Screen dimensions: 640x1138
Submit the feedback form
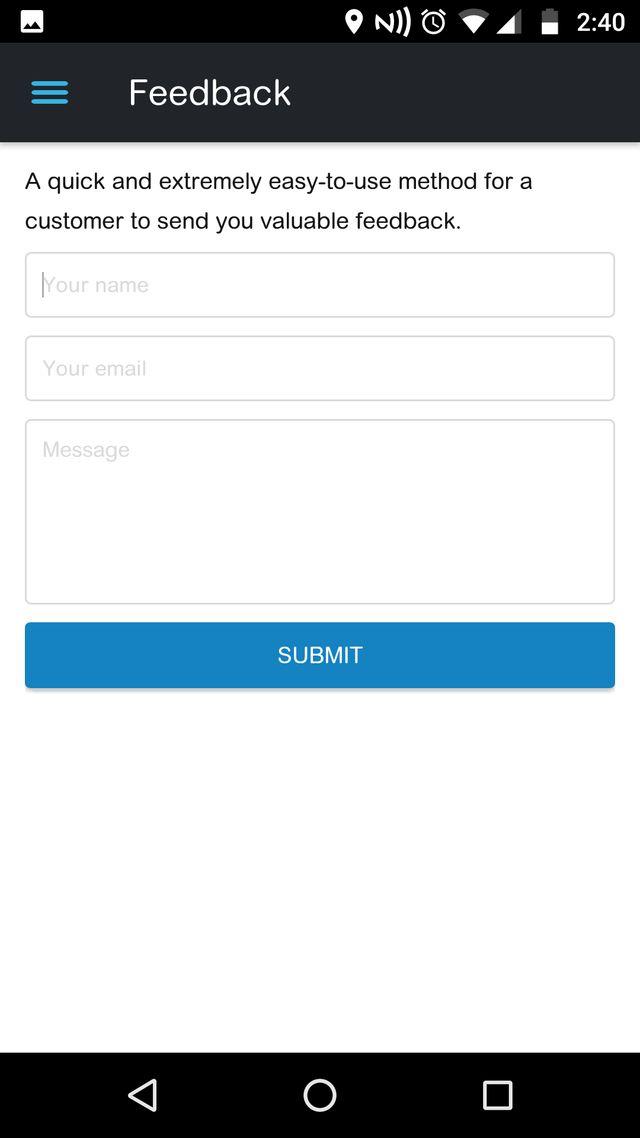click(320, 655)
